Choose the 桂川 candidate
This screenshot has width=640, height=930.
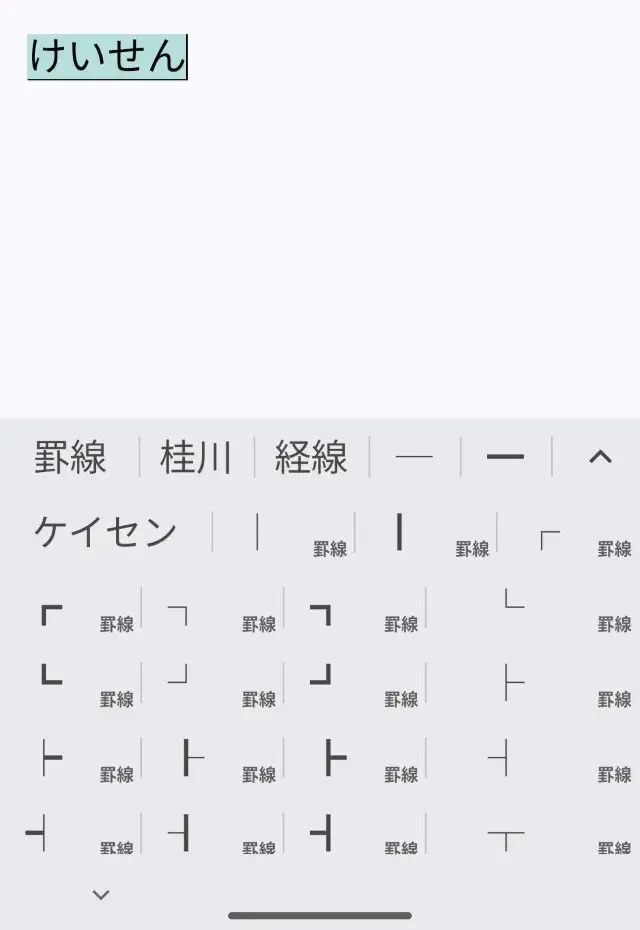(196, 458)
